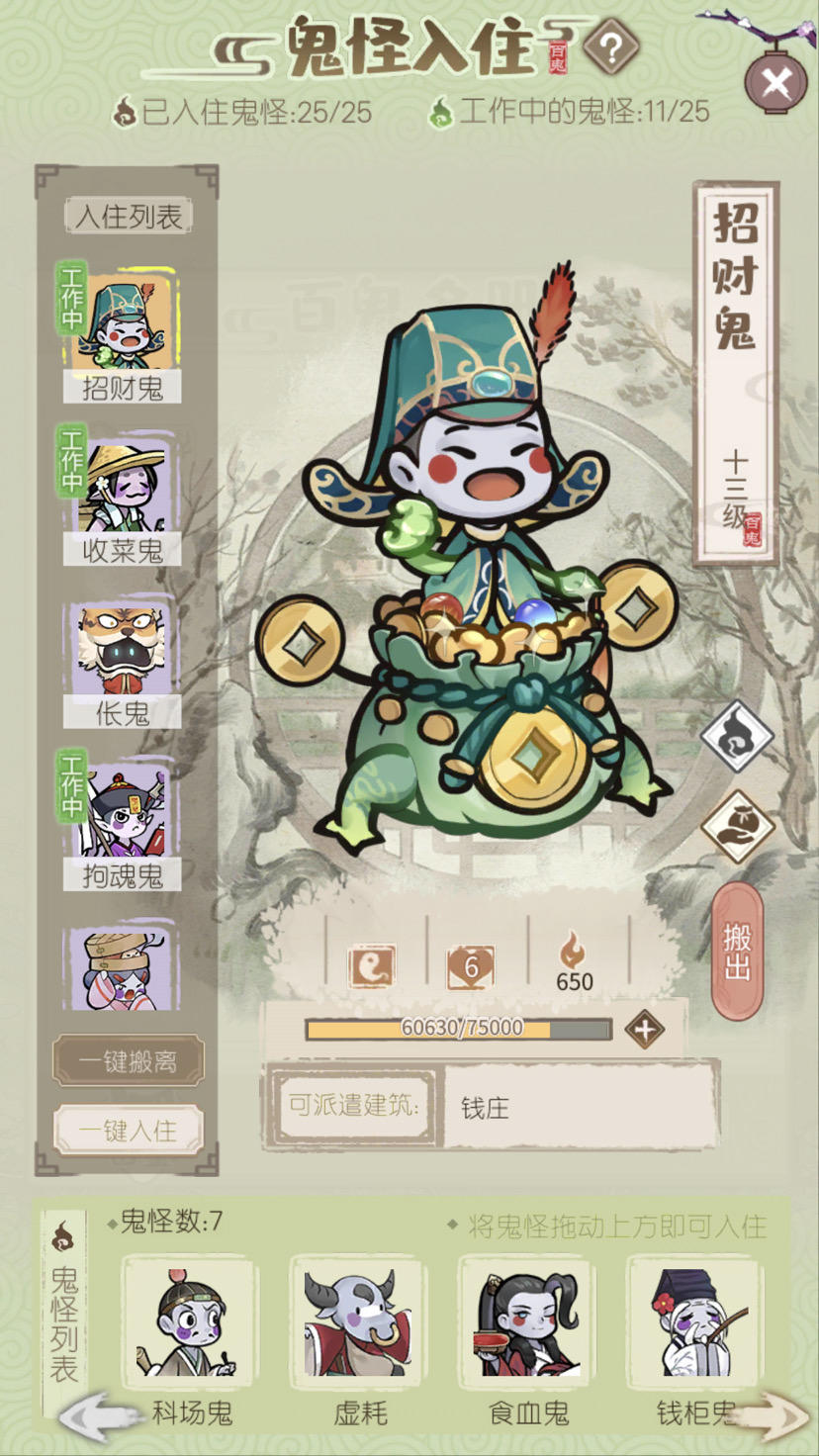Click the flame icon showing 650
819x1456 pixels.
[572, 961]
